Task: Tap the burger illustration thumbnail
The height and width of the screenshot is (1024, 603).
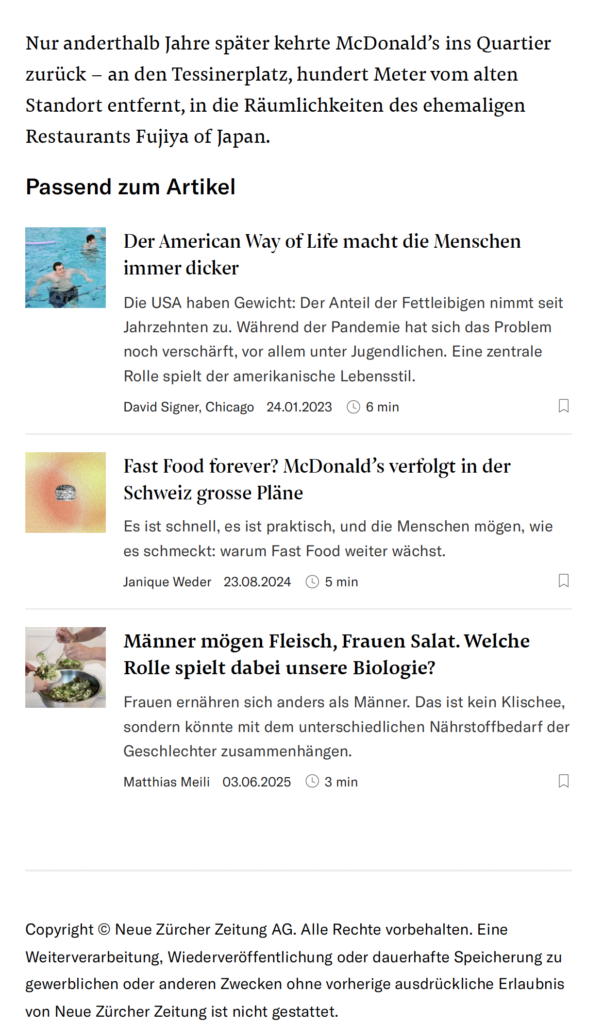Action: pos(65,492)
